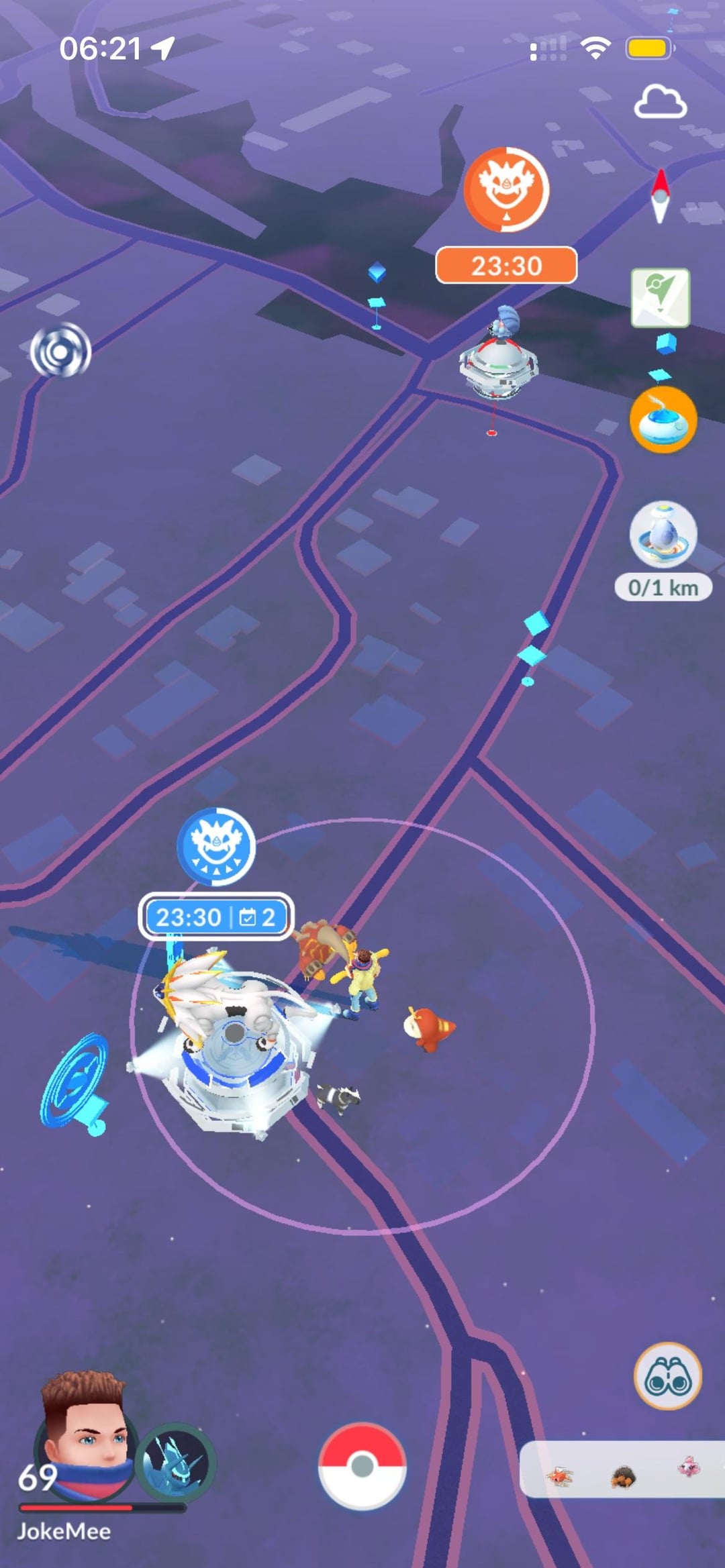Open the Nearby Pokémon tracker panel

[622, 1469]
